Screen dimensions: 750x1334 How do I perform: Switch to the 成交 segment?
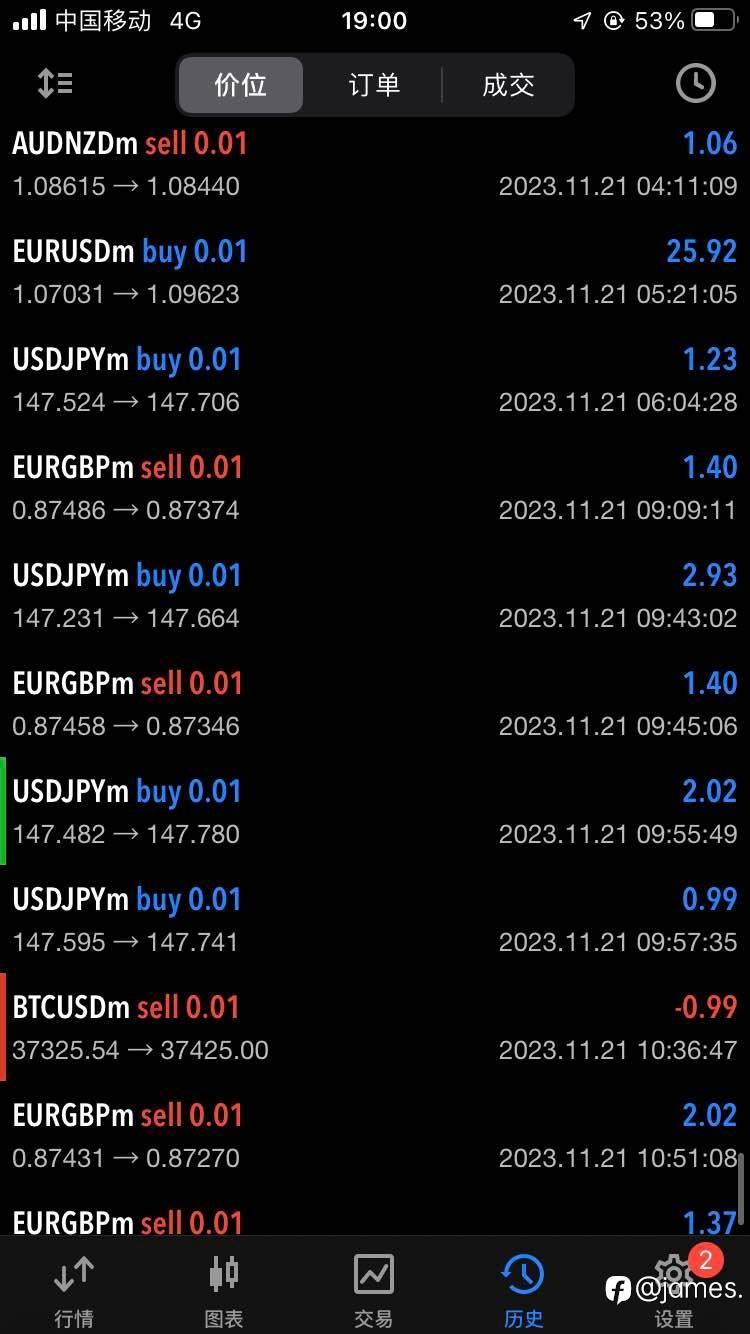click(508, 85)
